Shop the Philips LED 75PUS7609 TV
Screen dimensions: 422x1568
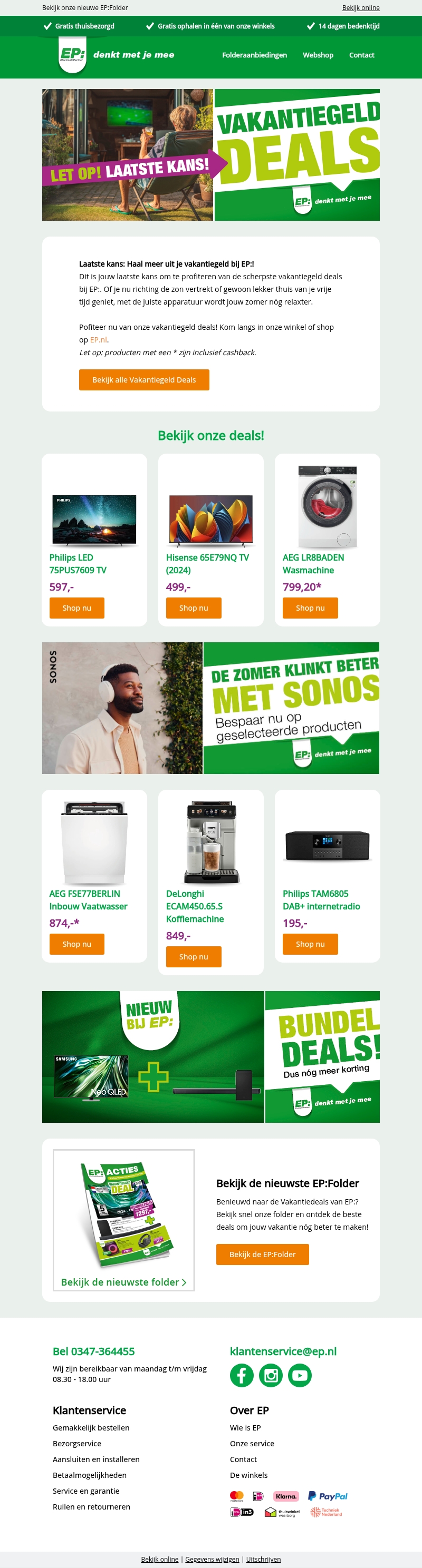click(77, 608)
